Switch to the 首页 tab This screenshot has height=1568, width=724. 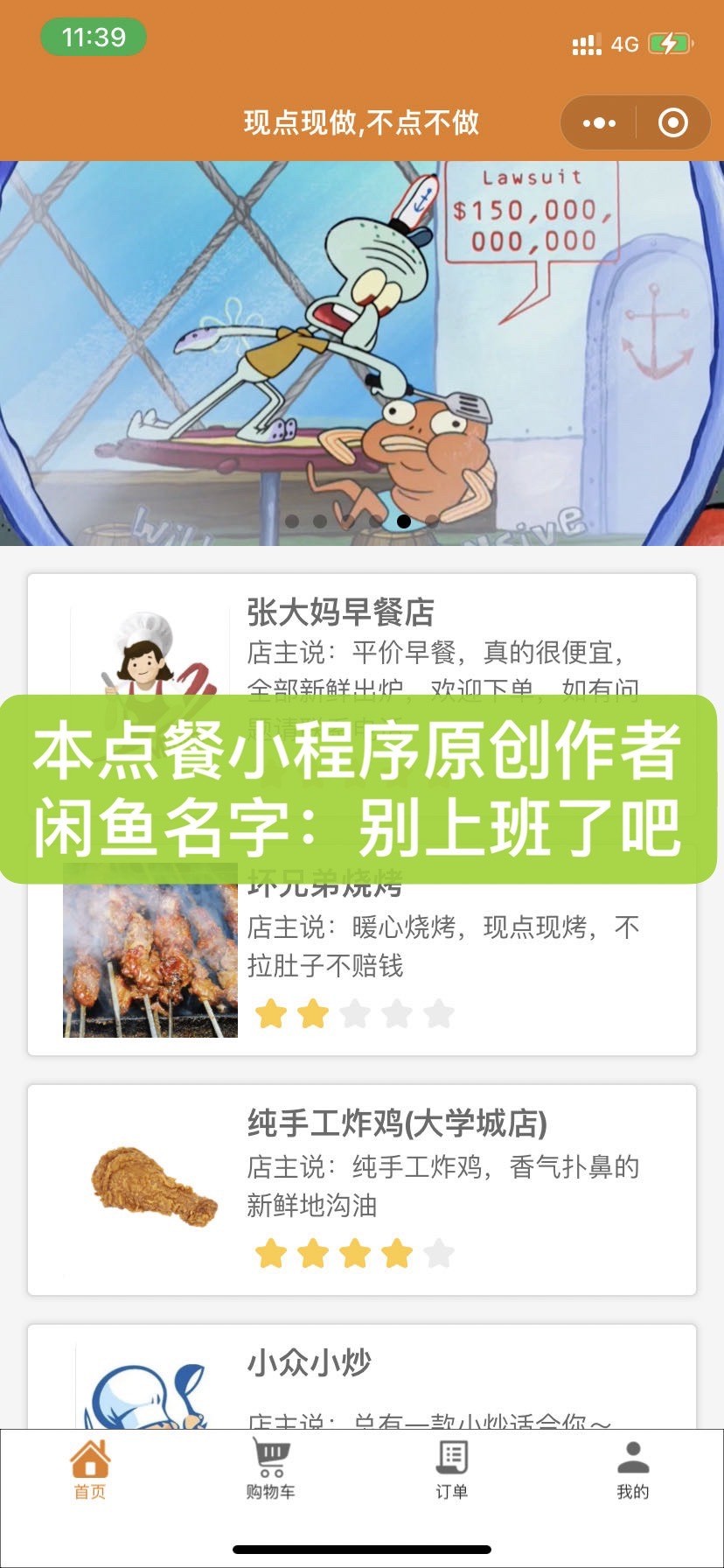coord(90,1470)
